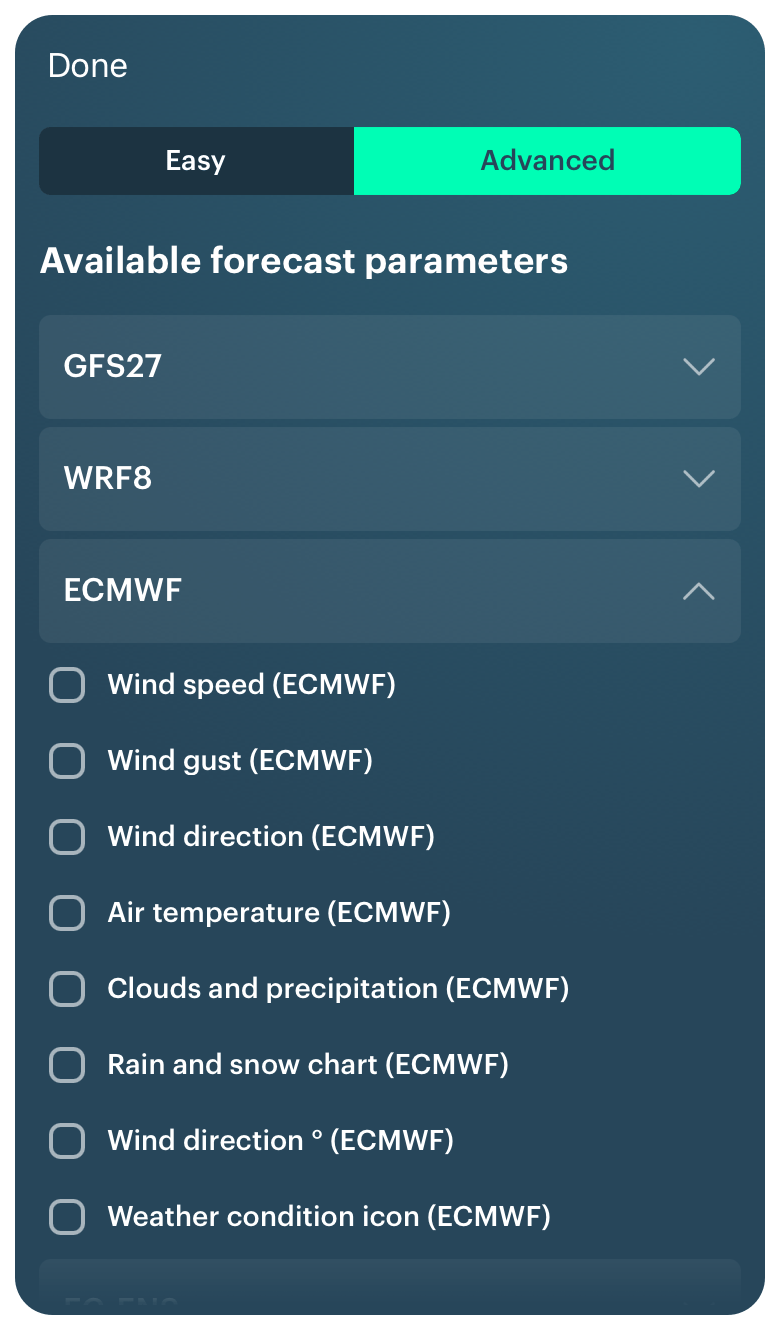This screenshot has height=1330, width=780.
Task: Switch to the Easy tab
Action: [x=195, y=160]
